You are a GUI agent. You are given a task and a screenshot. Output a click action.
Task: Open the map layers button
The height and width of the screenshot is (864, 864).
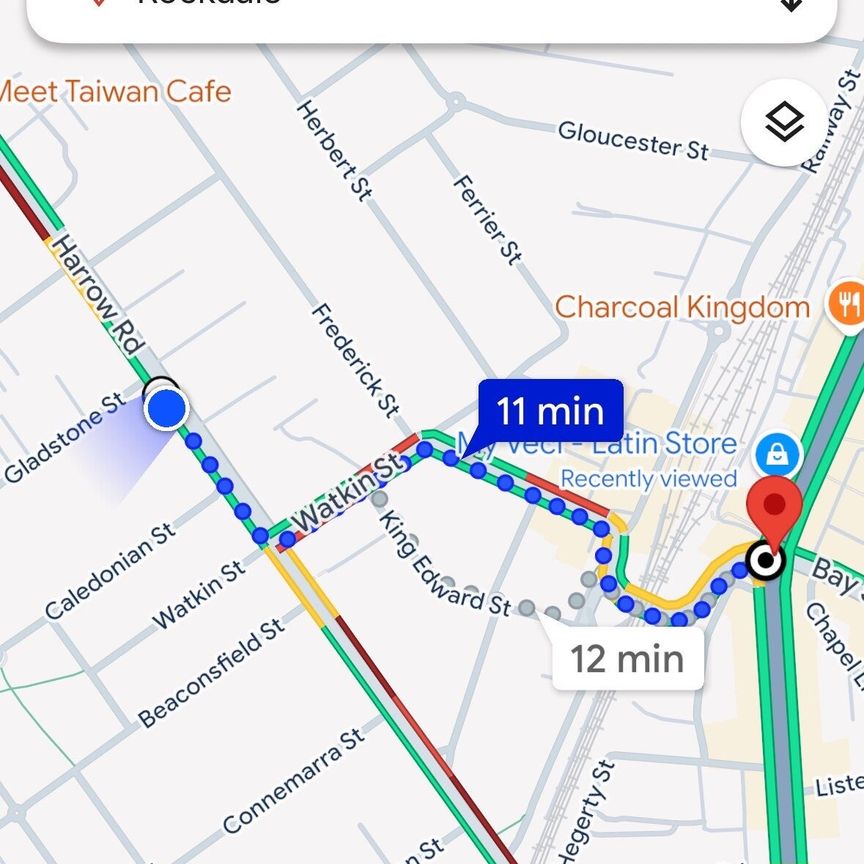point(785,122)
